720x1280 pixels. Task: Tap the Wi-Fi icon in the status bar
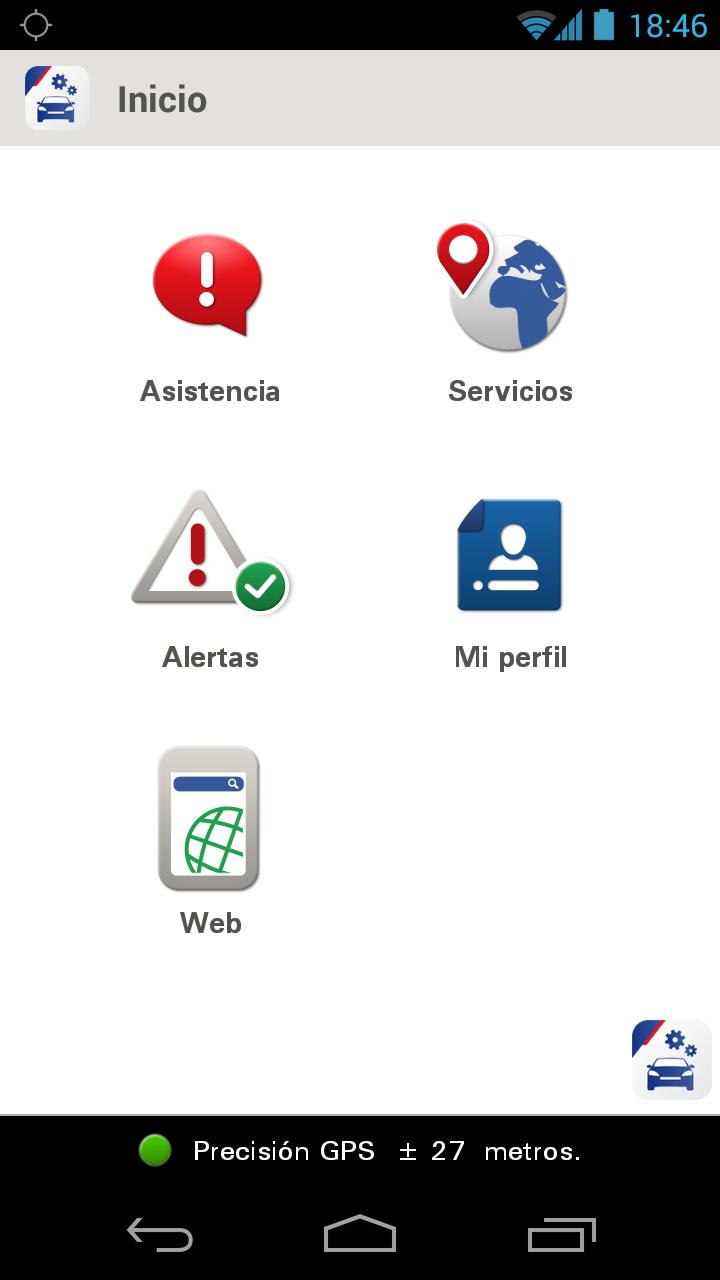click(x=537, y=26)
